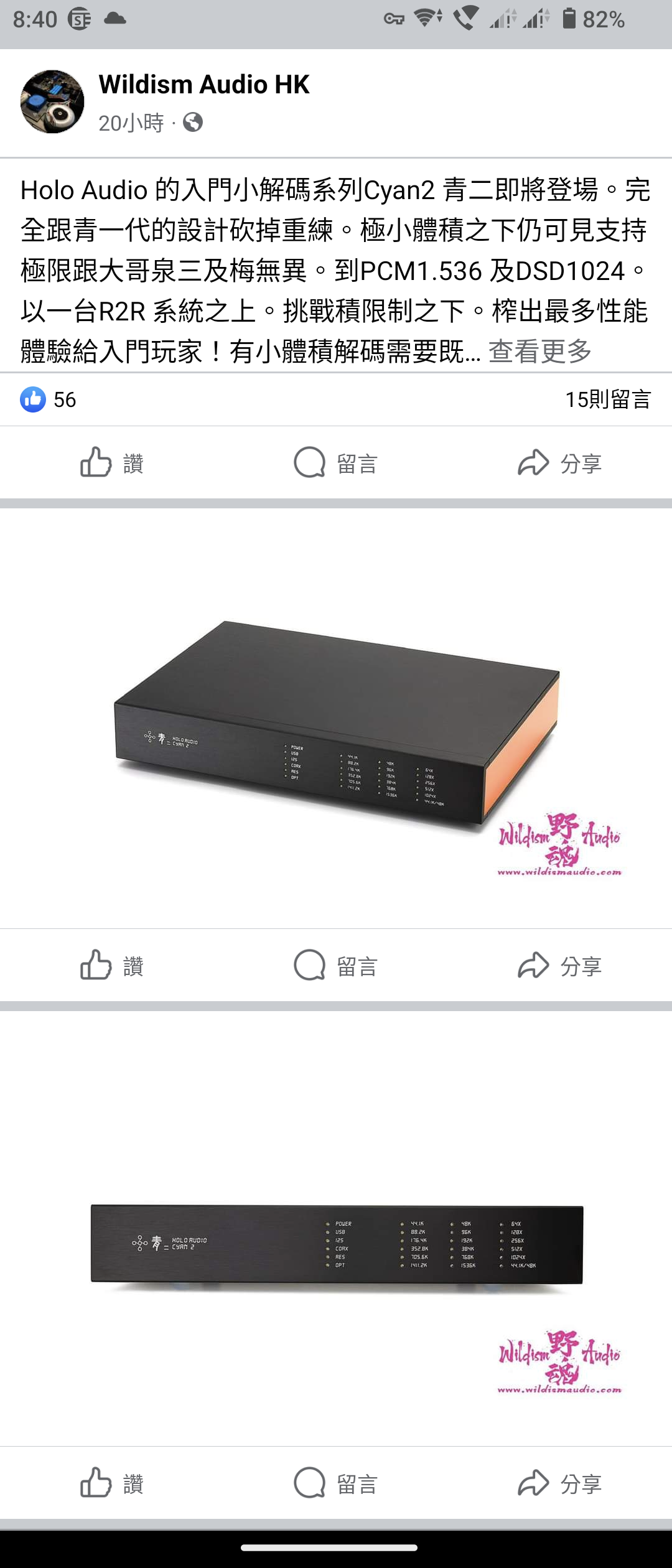The width and height of the screenshot is (672, 1568).
Task: Expand the post with 查看更多
Action: coord(539,352)
